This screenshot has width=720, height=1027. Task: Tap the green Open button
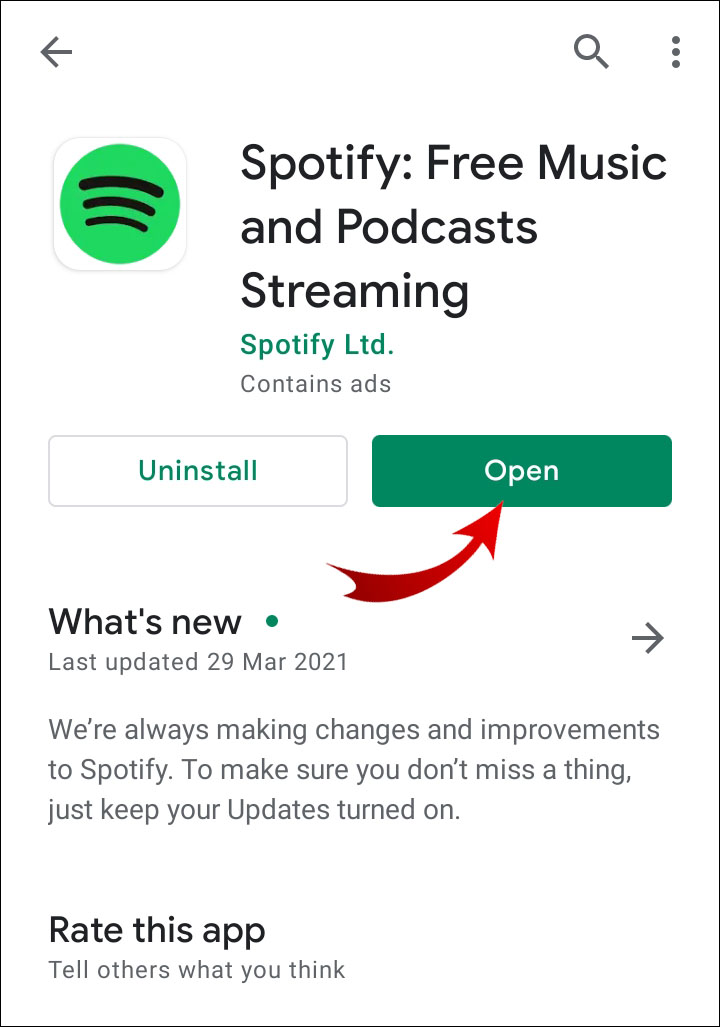pos(521,471)
